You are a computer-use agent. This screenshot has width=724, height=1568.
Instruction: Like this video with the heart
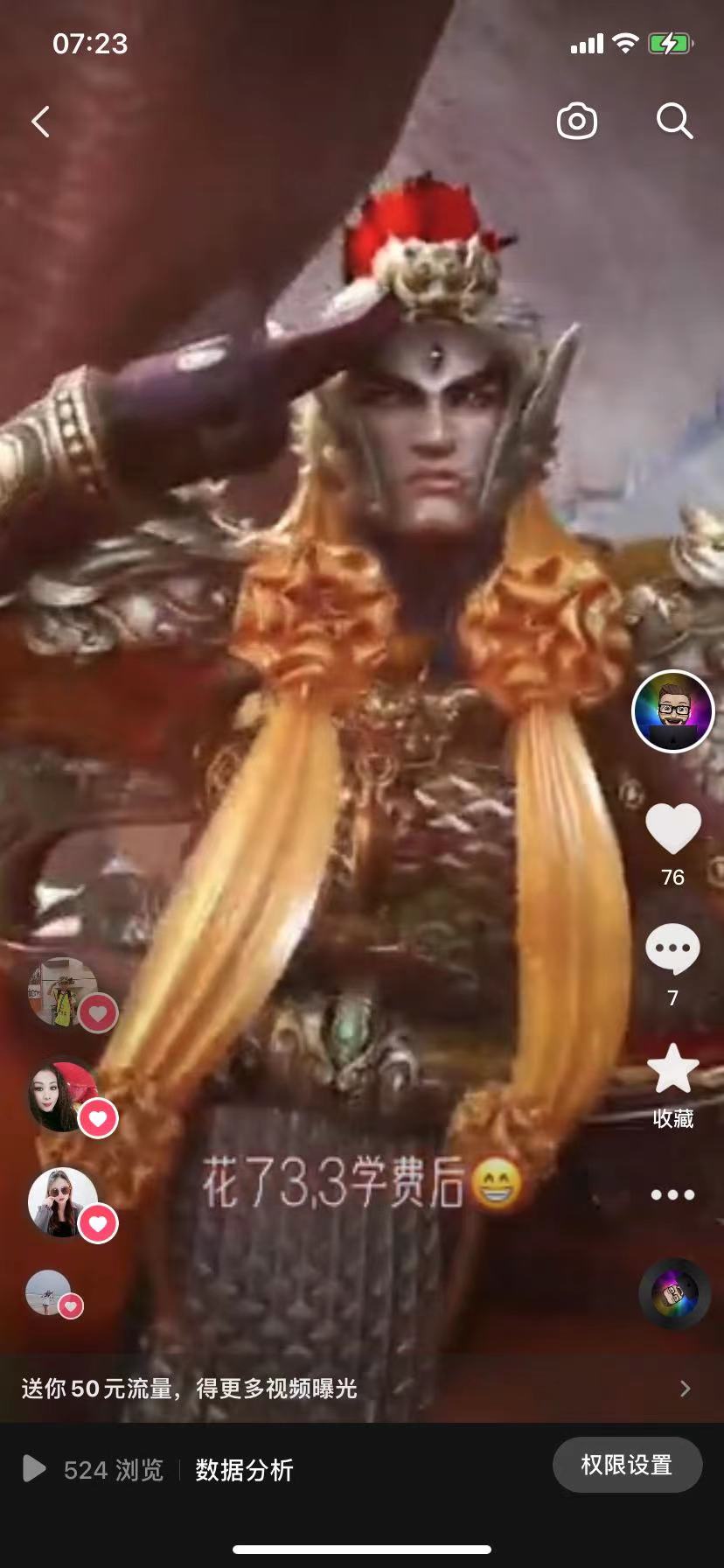pos(672,829)
